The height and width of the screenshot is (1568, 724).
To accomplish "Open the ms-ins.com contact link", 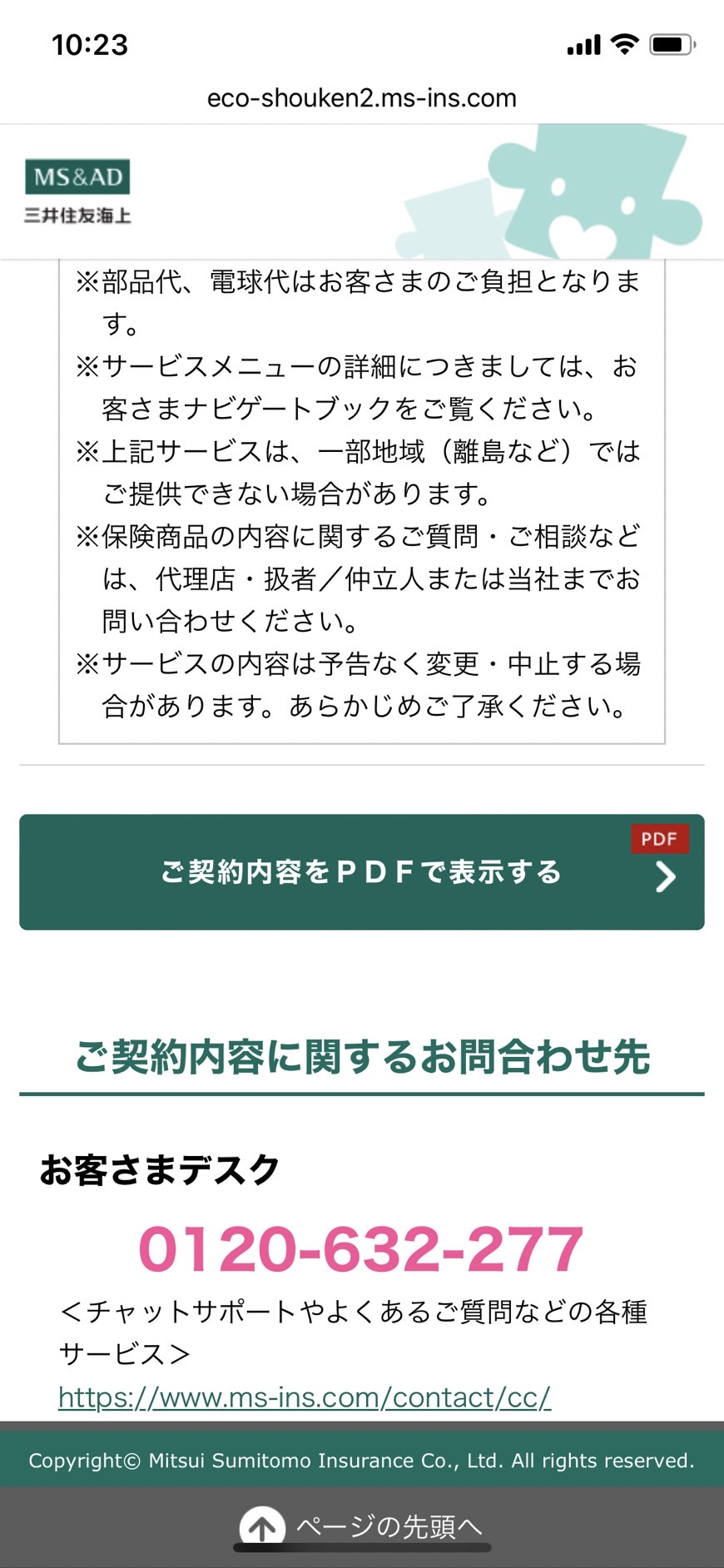I will (x=305, y=1397).
